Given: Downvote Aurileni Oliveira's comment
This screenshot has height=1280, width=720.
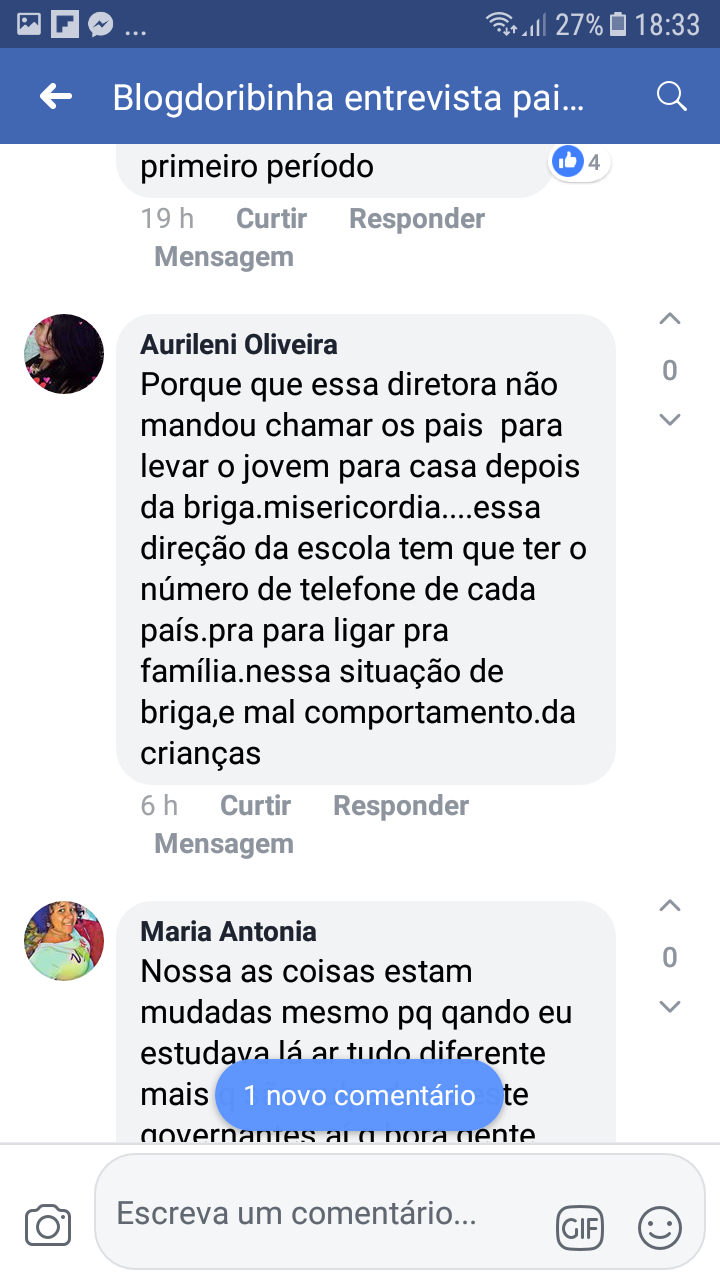Looking at the screenshot, I should click(670, 420).
